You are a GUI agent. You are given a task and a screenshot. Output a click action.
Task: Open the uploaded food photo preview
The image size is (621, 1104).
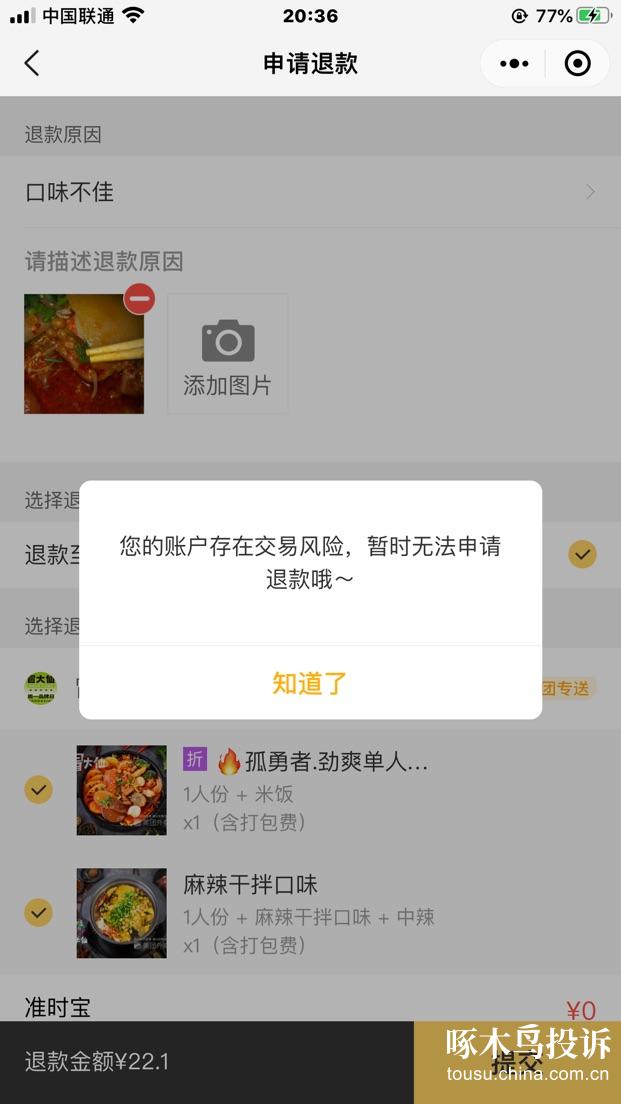click(84, 353)
